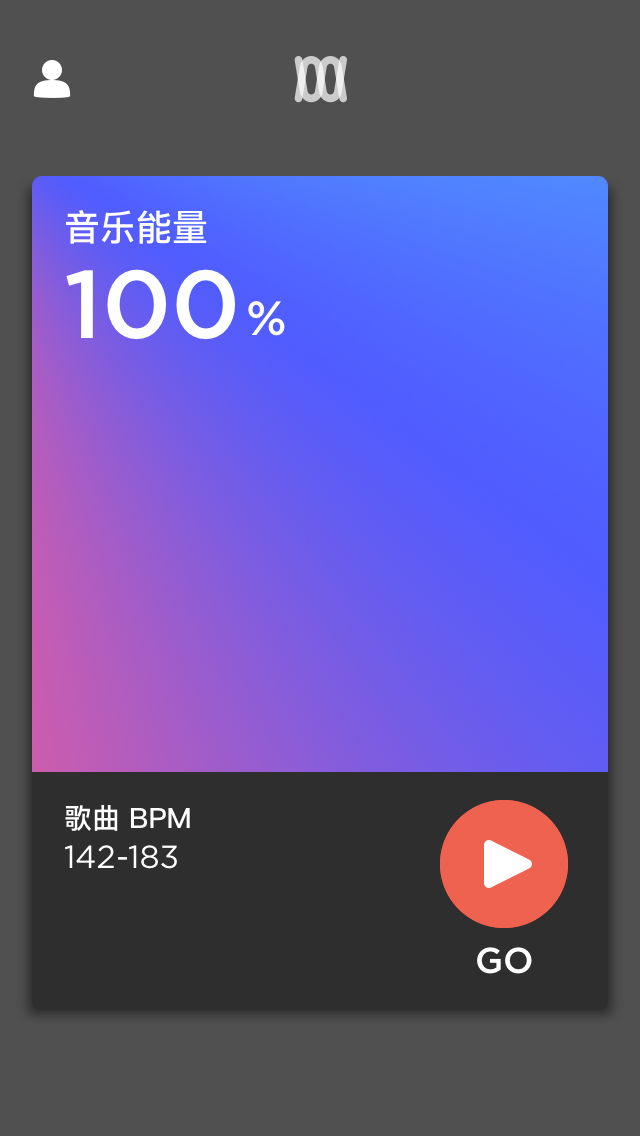Open the user profile icon
Image resolution: width=640 pixels, height=1136 pixels.
tap(52, 79)
